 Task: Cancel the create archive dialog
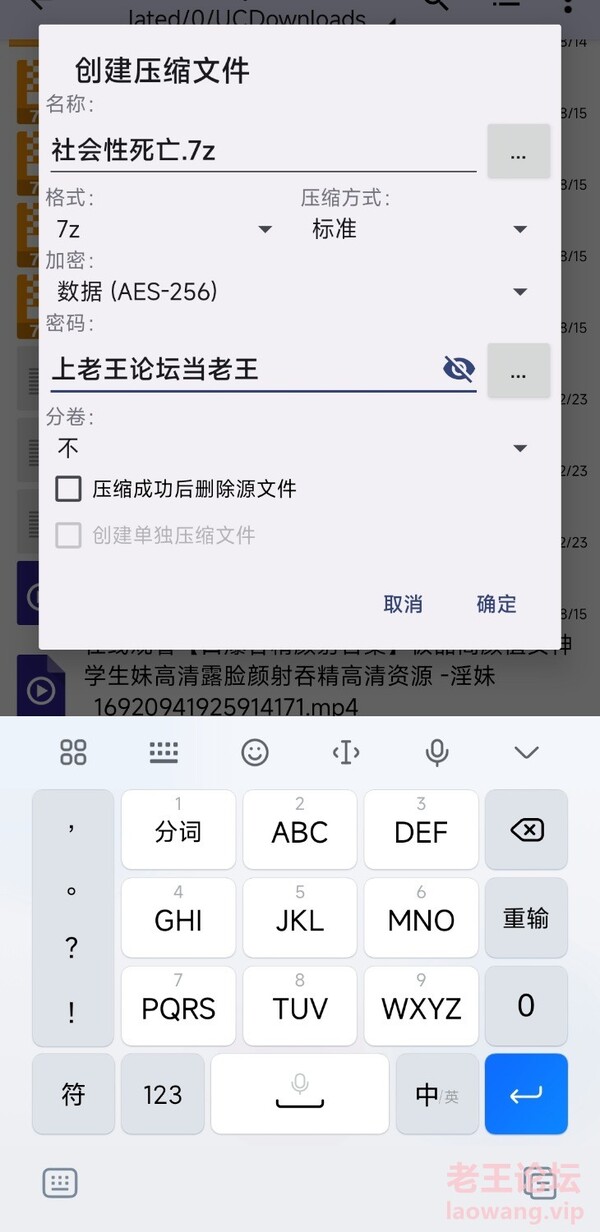[403, 604]
